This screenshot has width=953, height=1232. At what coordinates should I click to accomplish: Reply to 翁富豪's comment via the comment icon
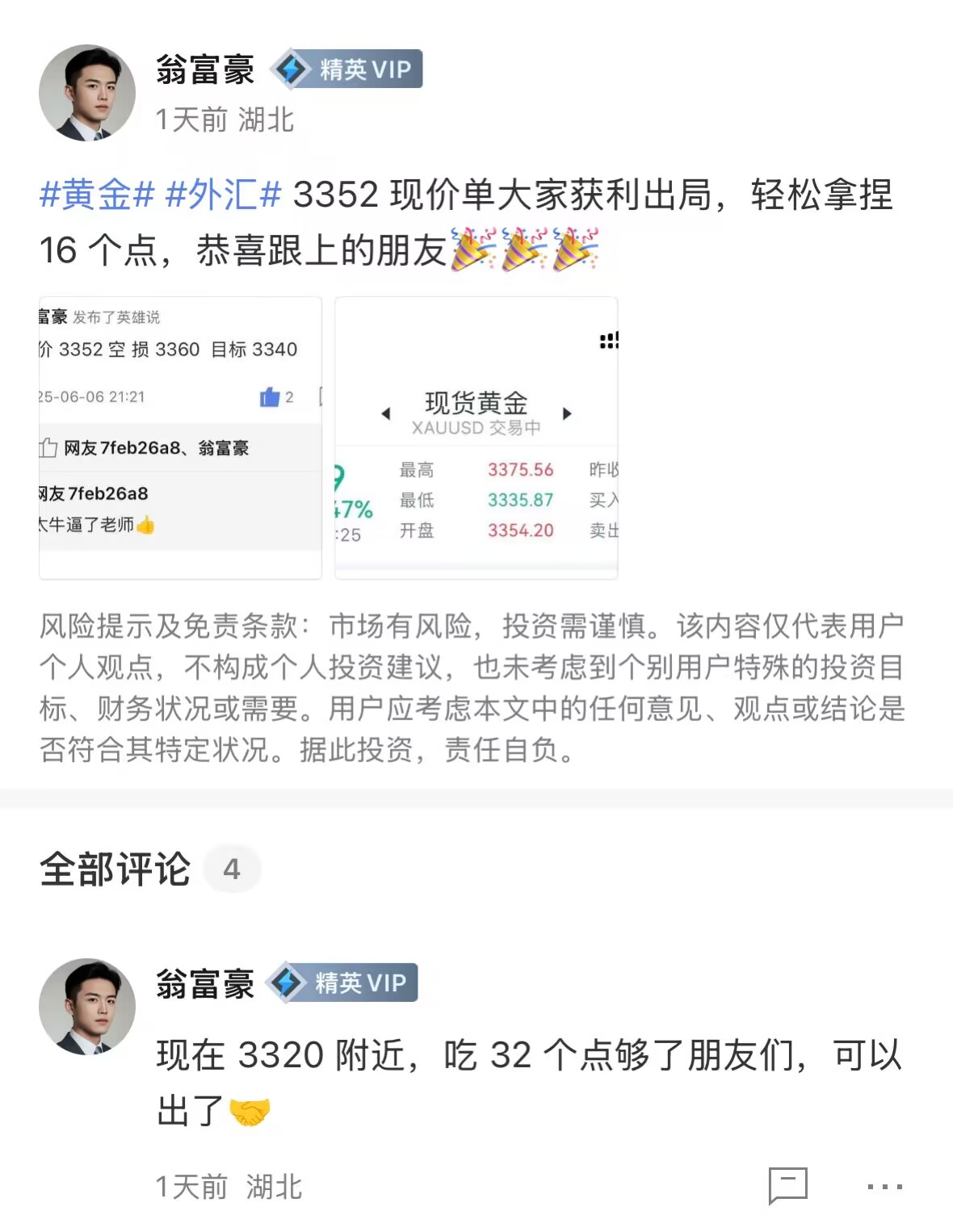pos(787,1185)
